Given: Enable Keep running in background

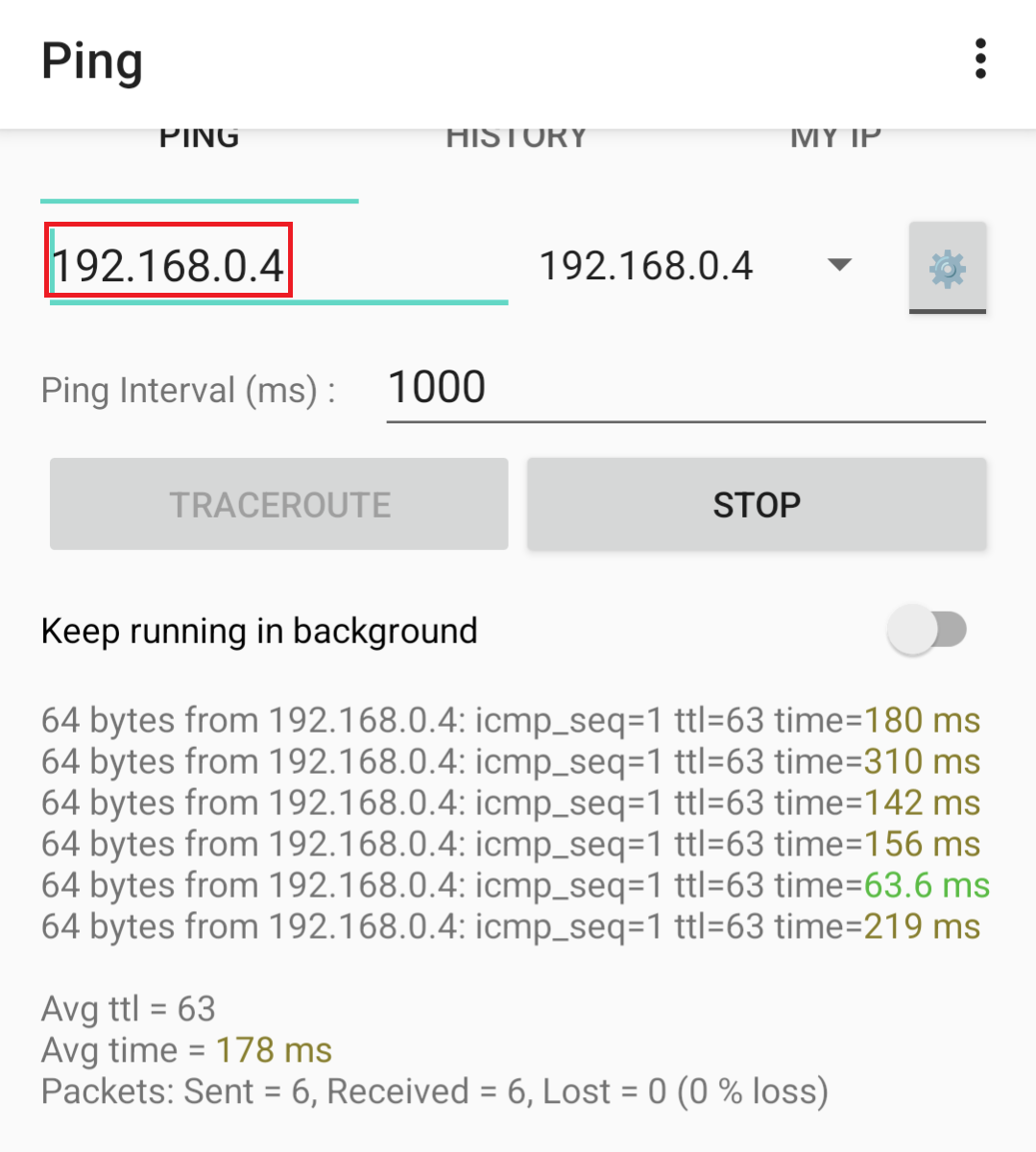Looking at the screenshot, I should tap(927, 630).
